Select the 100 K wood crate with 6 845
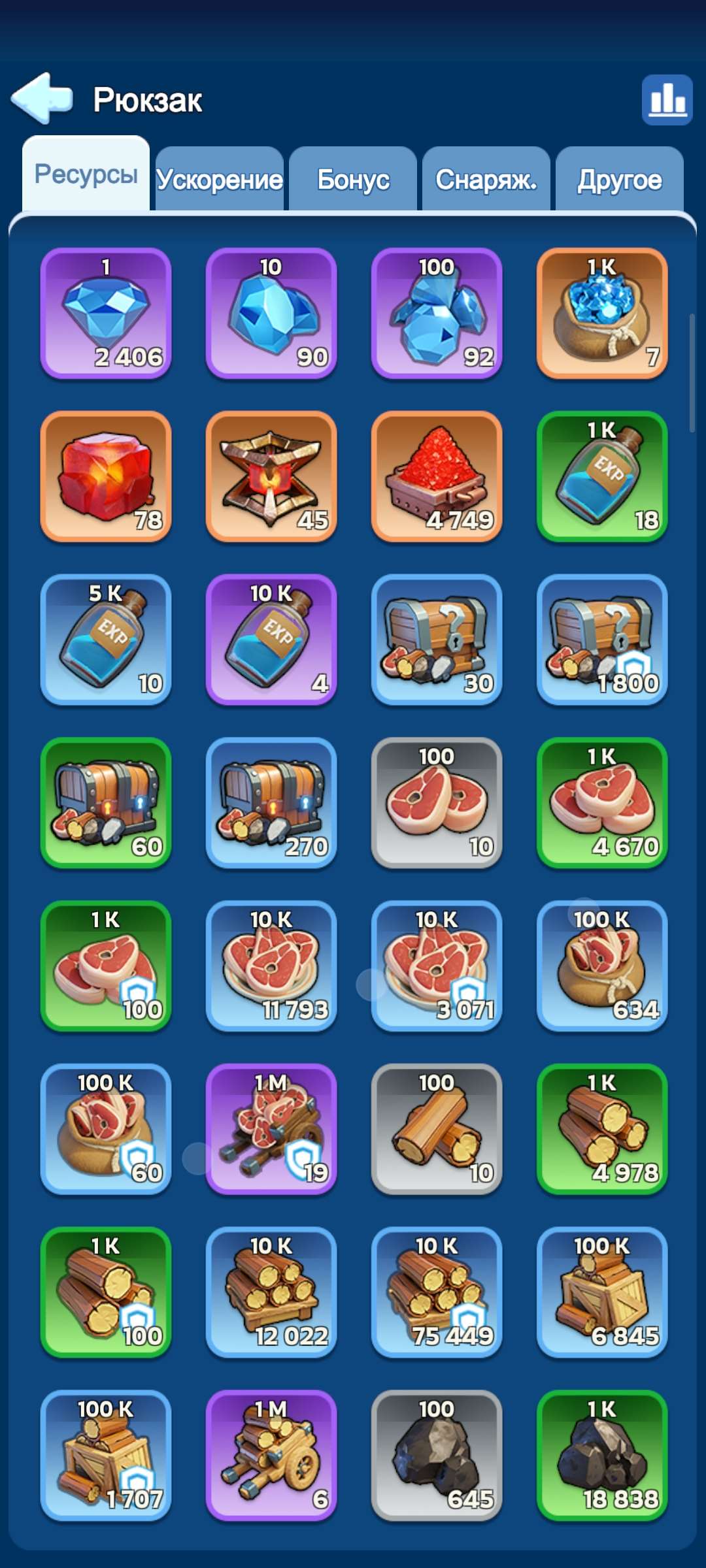Screen dimensions: 706x1568 tap(602, 1292)
